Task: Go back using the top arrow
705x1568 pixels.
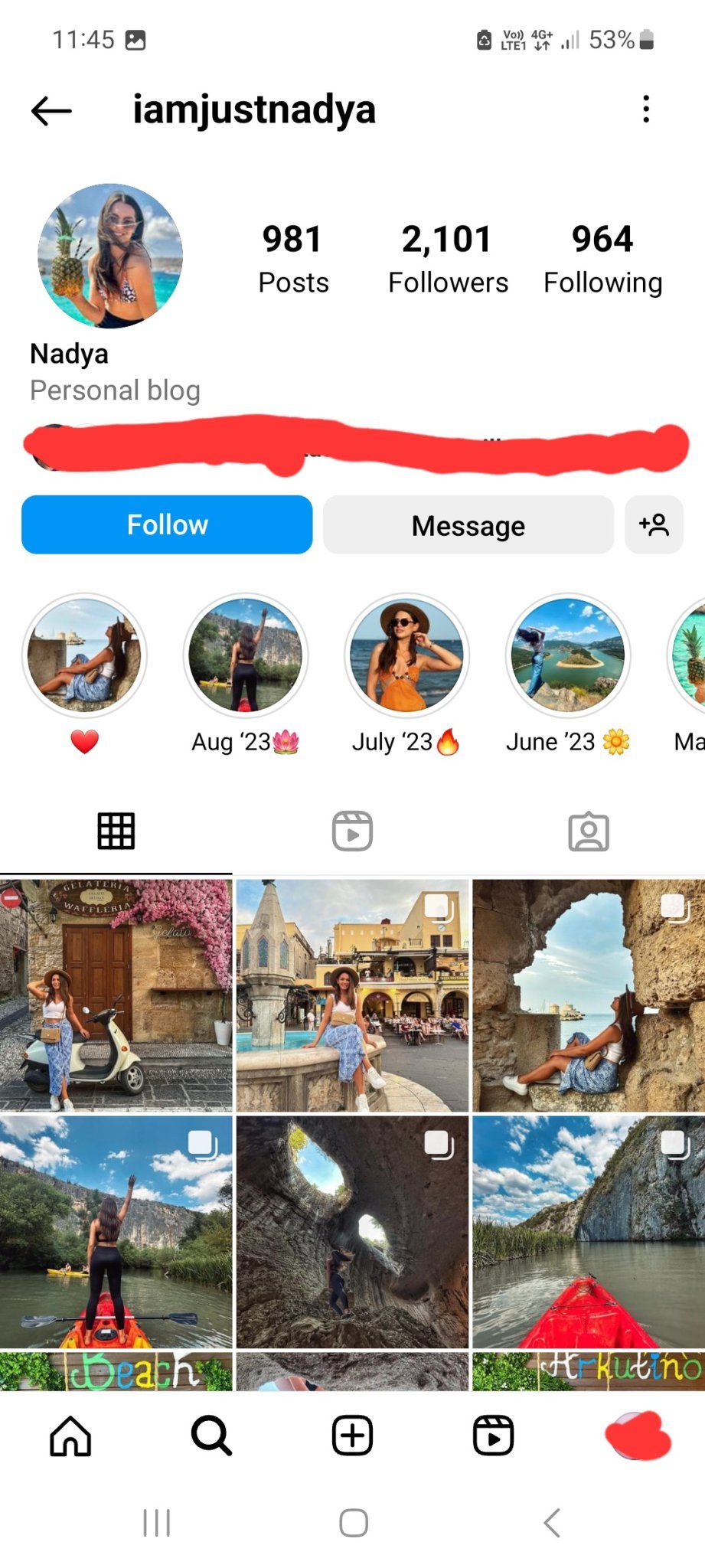Action: point(51,111)
